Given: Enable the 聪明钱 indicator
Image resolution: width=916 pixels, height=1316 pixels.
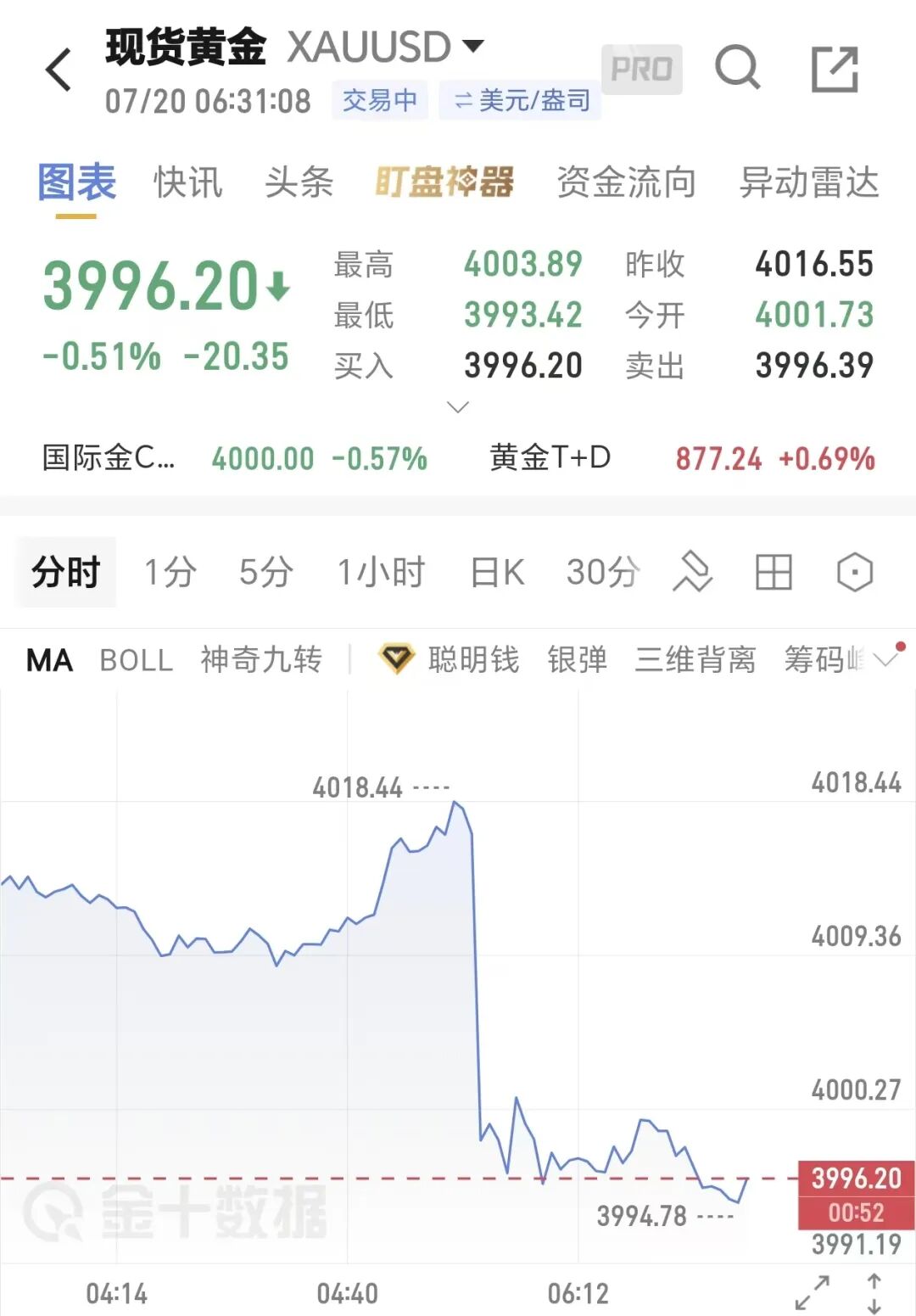Looking at the screenshot, I should (448, 659).
